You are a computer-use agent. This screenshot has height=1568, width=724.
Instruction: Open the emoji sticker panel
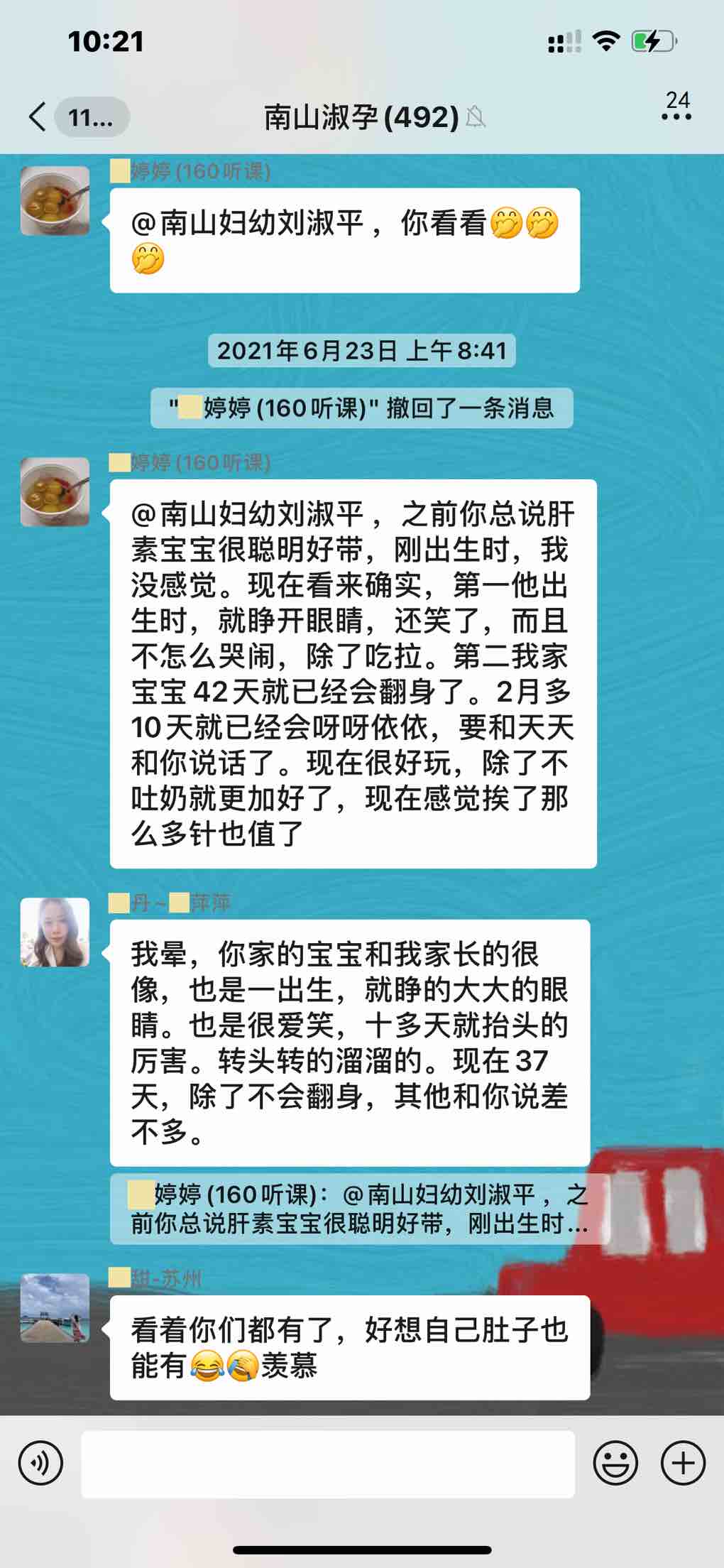[x=615, y=1464]
